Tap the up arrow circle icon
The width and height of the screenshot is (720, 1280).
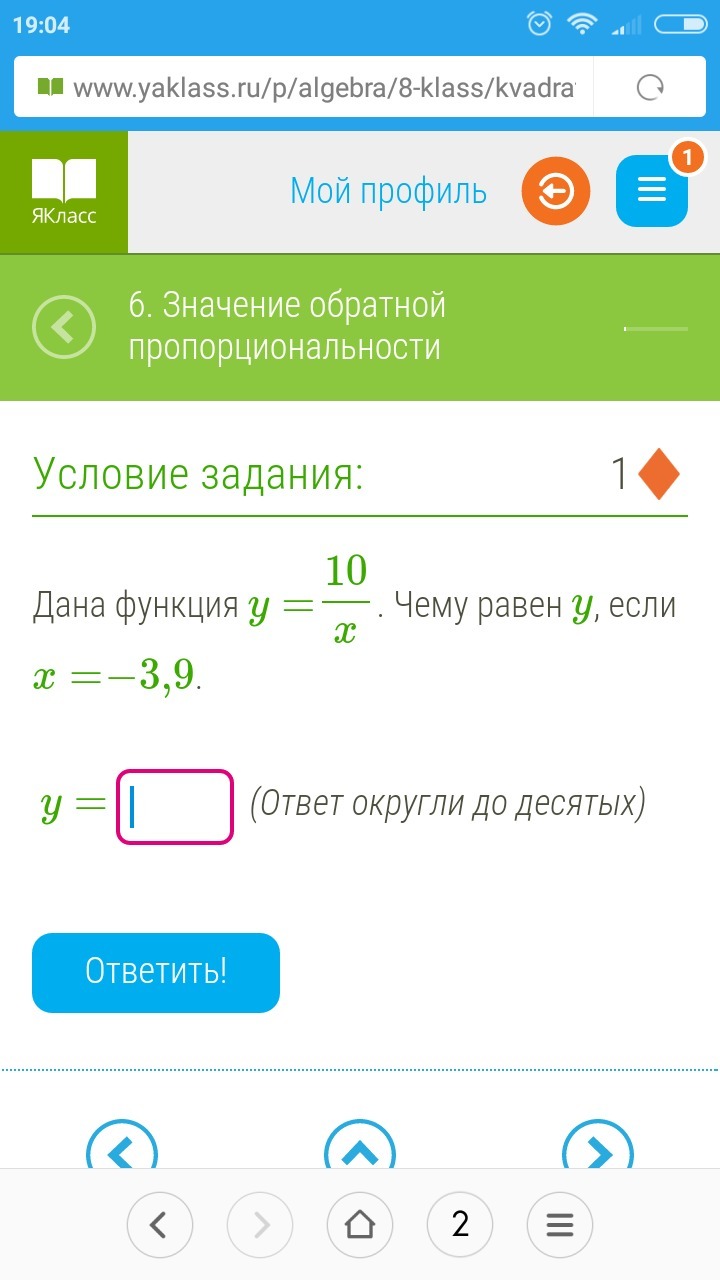tap(360, 1150)
